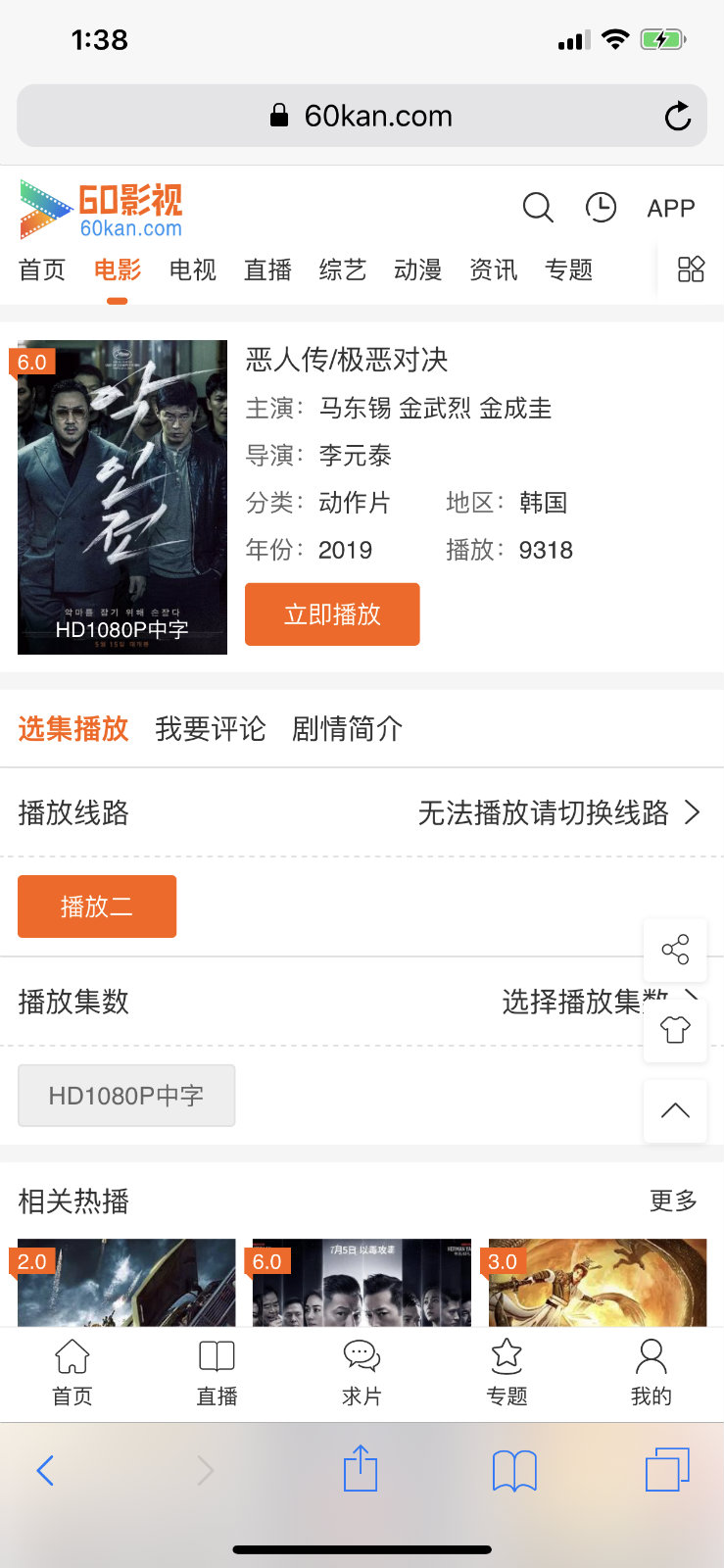Open watch history clock icon
The width and height of the screenshot is (724, 1568).
click(601, 208)
